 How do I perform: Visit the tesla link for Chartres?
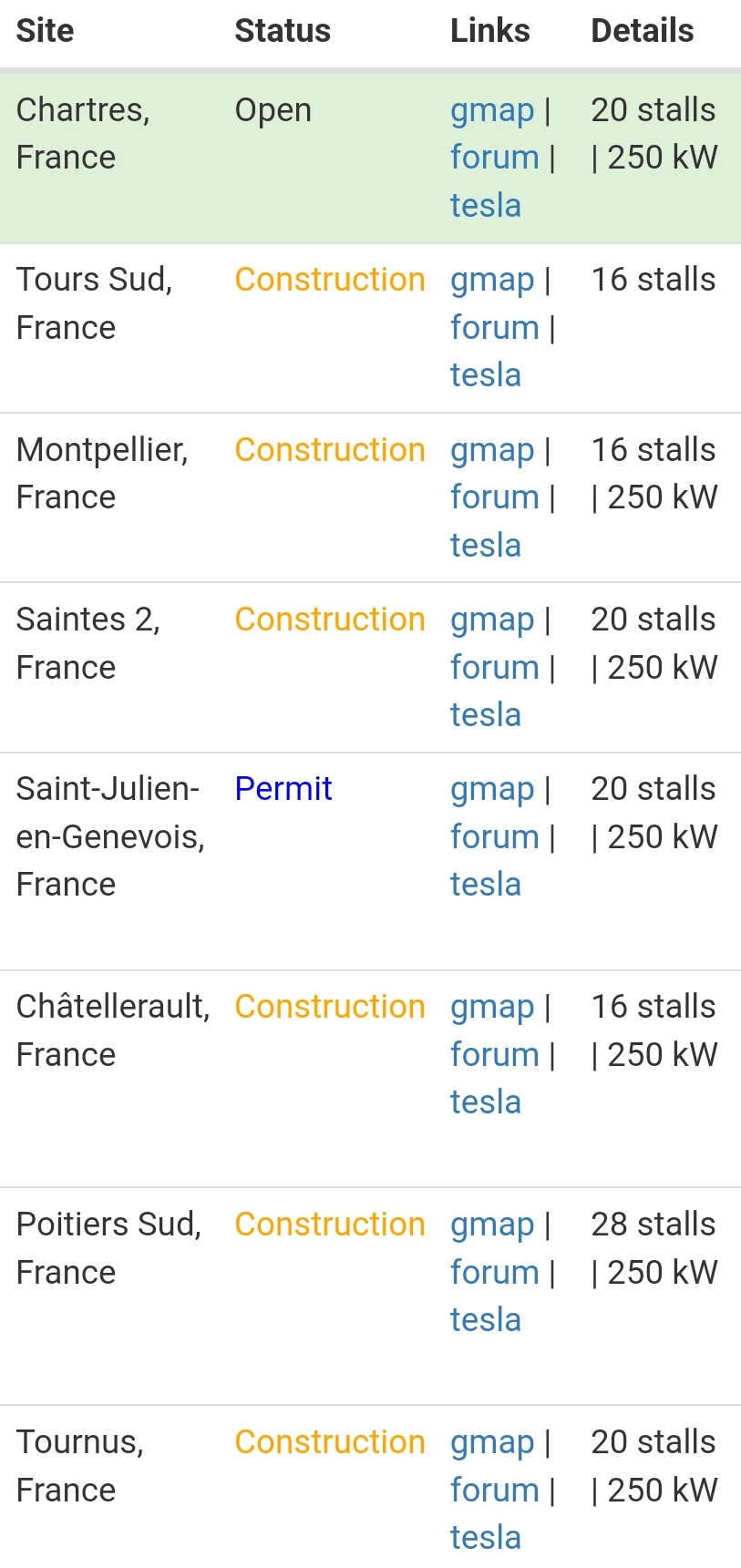click(x=486, y=206)
